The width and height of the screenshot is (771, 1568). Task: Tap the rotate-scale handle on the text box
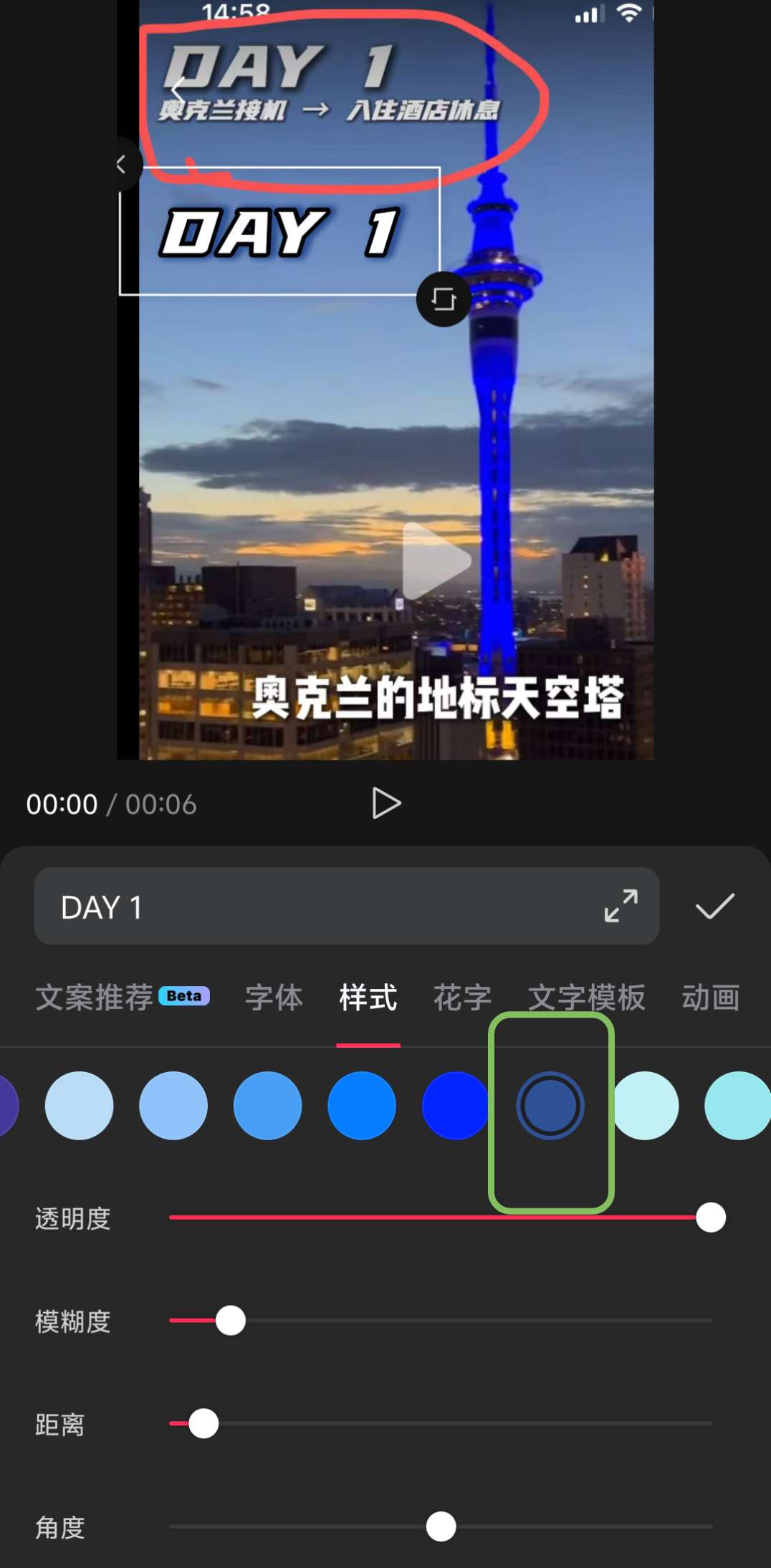(444, 299)
